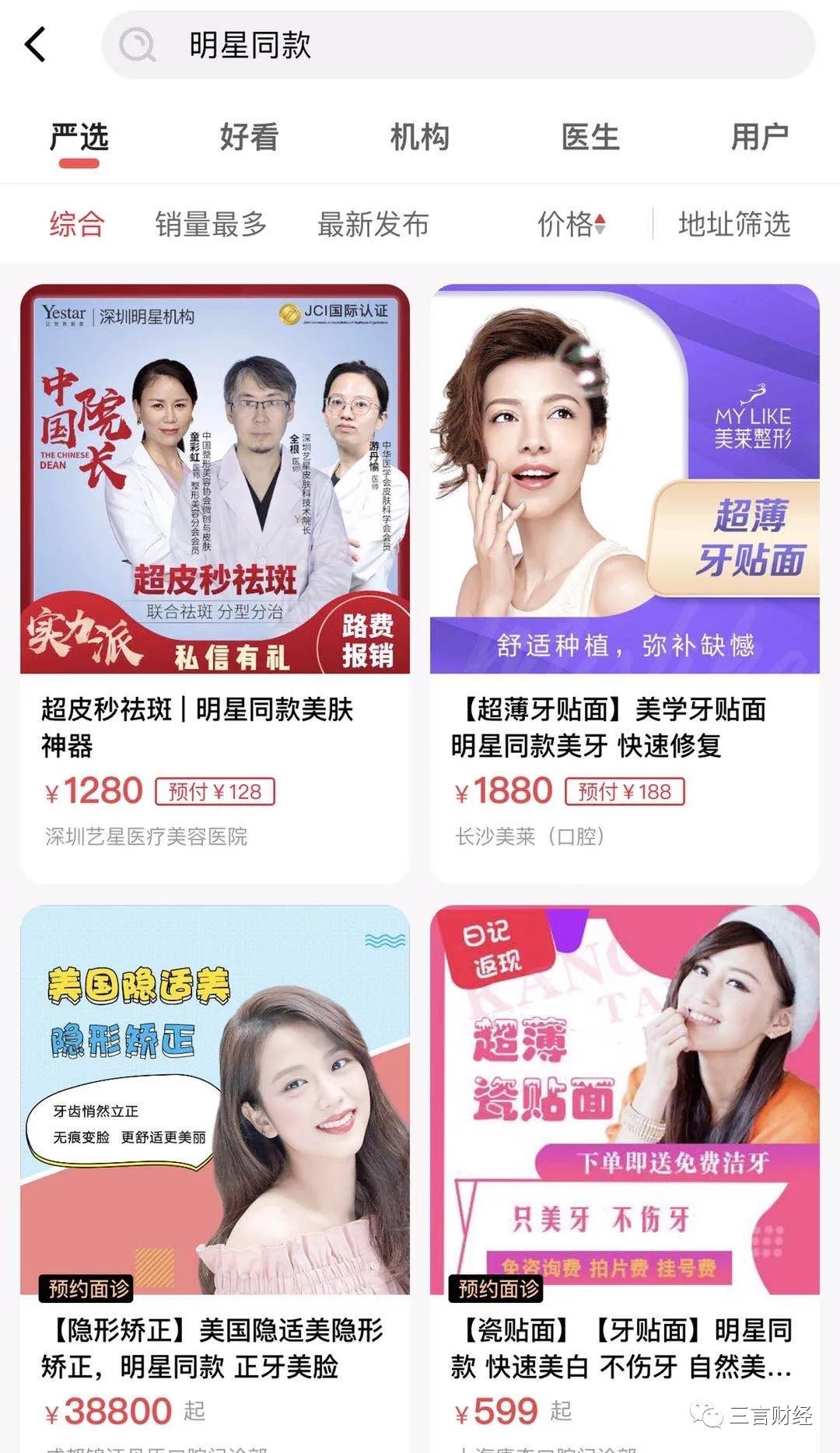Go back using the top-left arrow
This screenshot has width=840, height=1453.
(x=36, y=44)
